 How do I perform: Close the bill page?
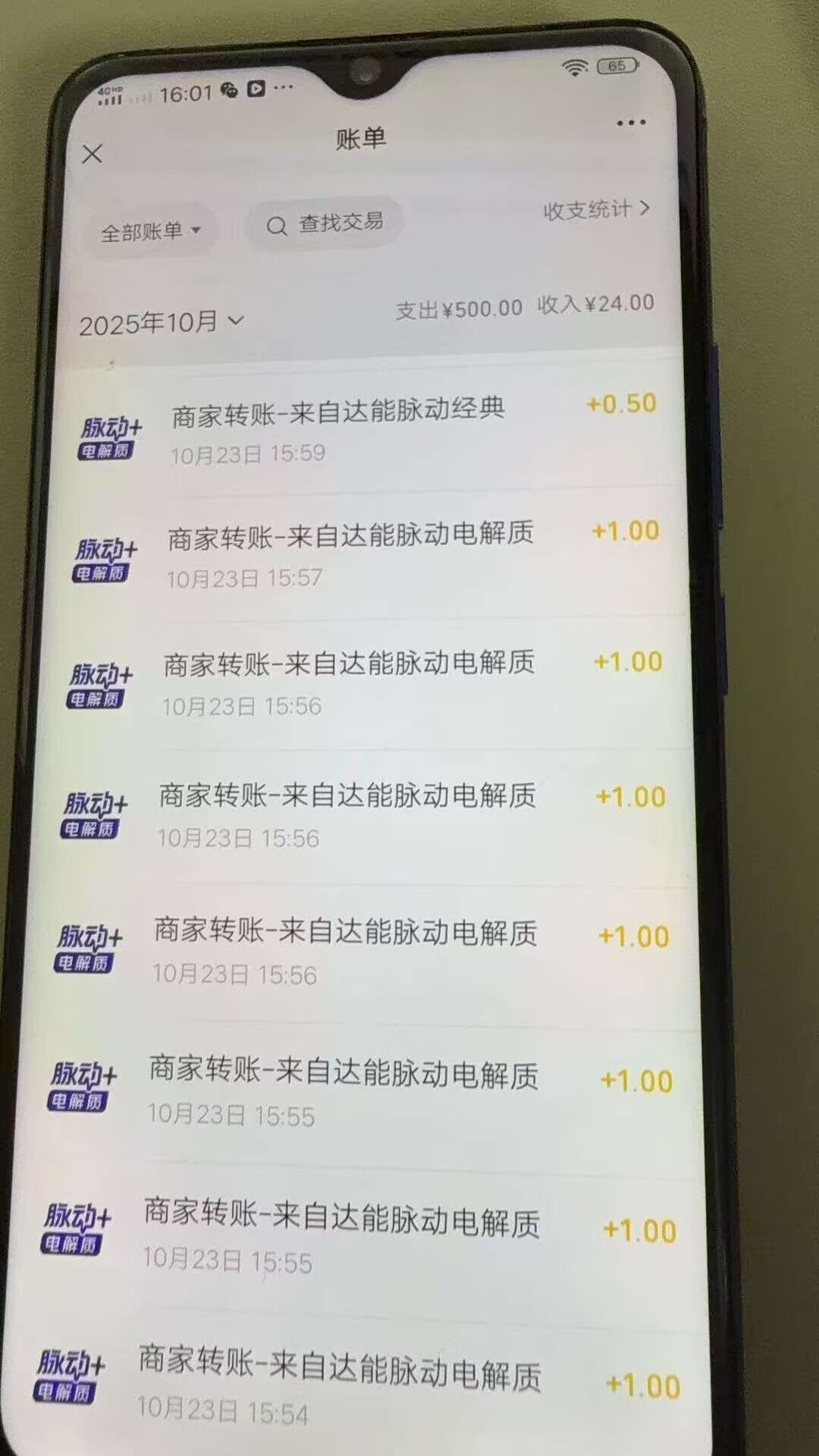[x=93, y=154]
